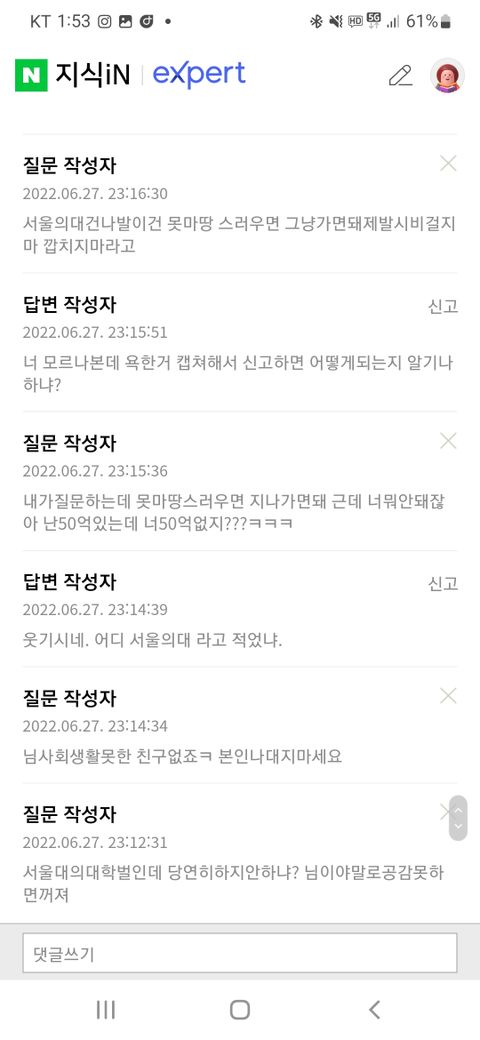Report the answerer's comment from 23:15:51
The image size is (480, 1040).
tap(443, 306)
